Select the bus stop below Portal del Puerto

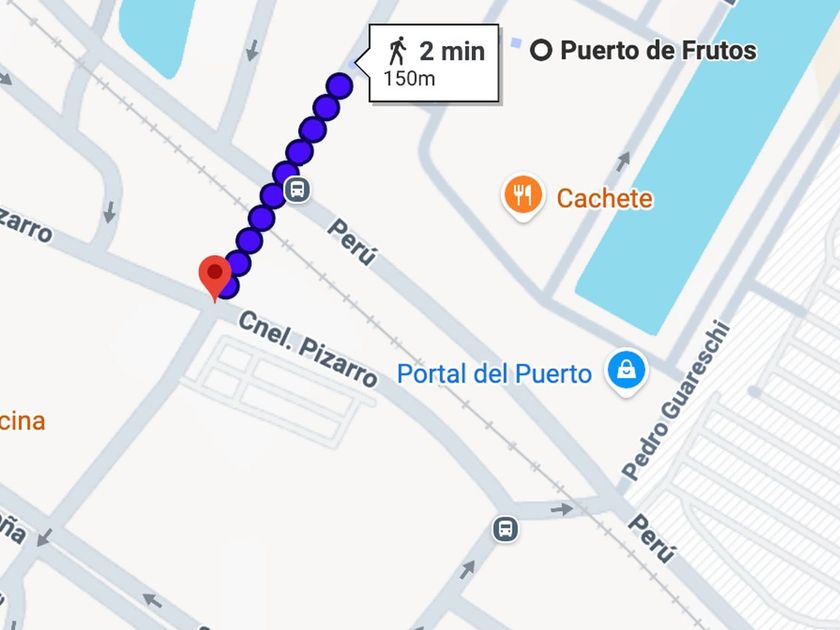click(x=505, y=529)
